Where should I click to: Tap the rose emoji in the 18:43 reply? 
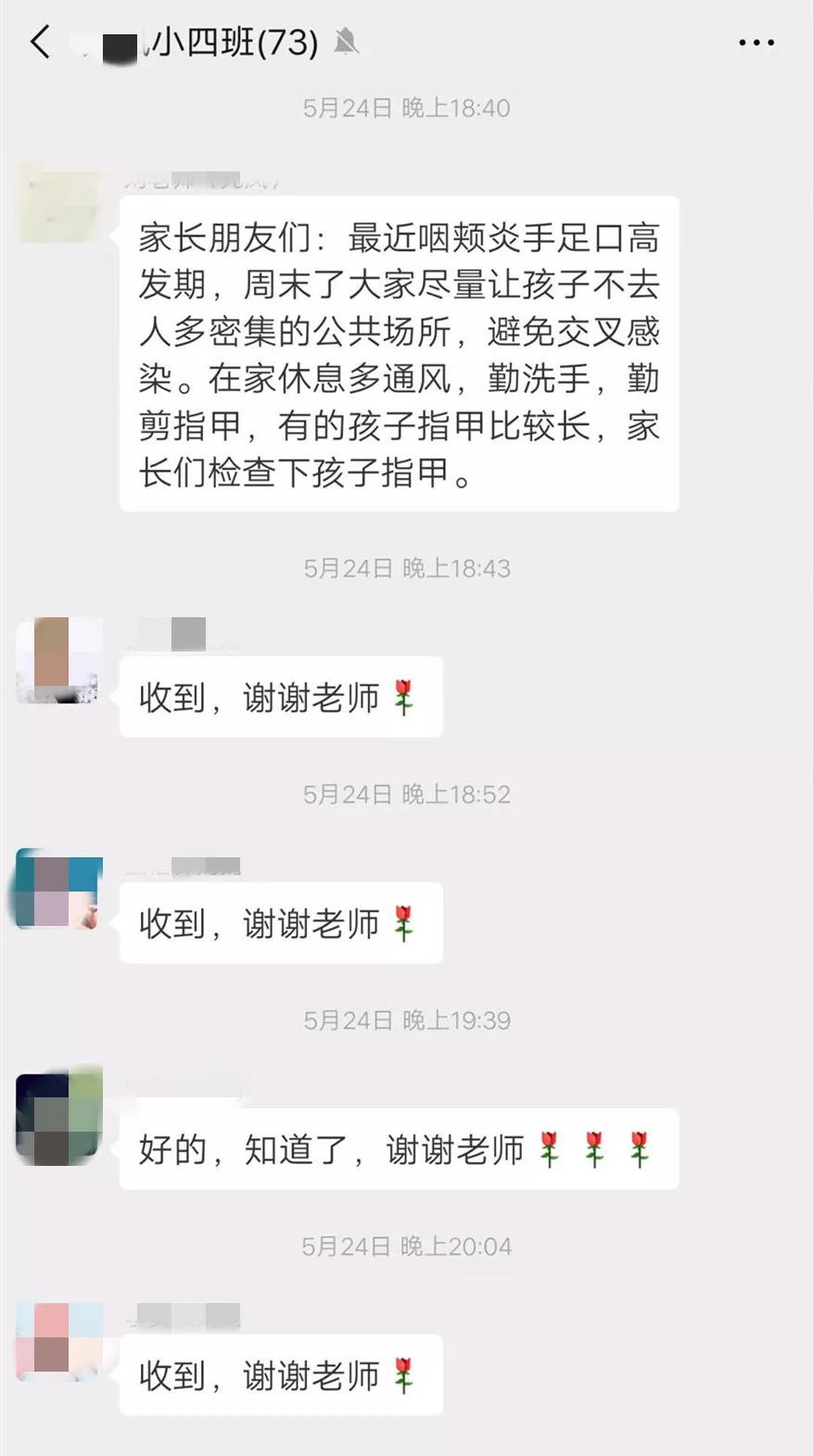405,697
